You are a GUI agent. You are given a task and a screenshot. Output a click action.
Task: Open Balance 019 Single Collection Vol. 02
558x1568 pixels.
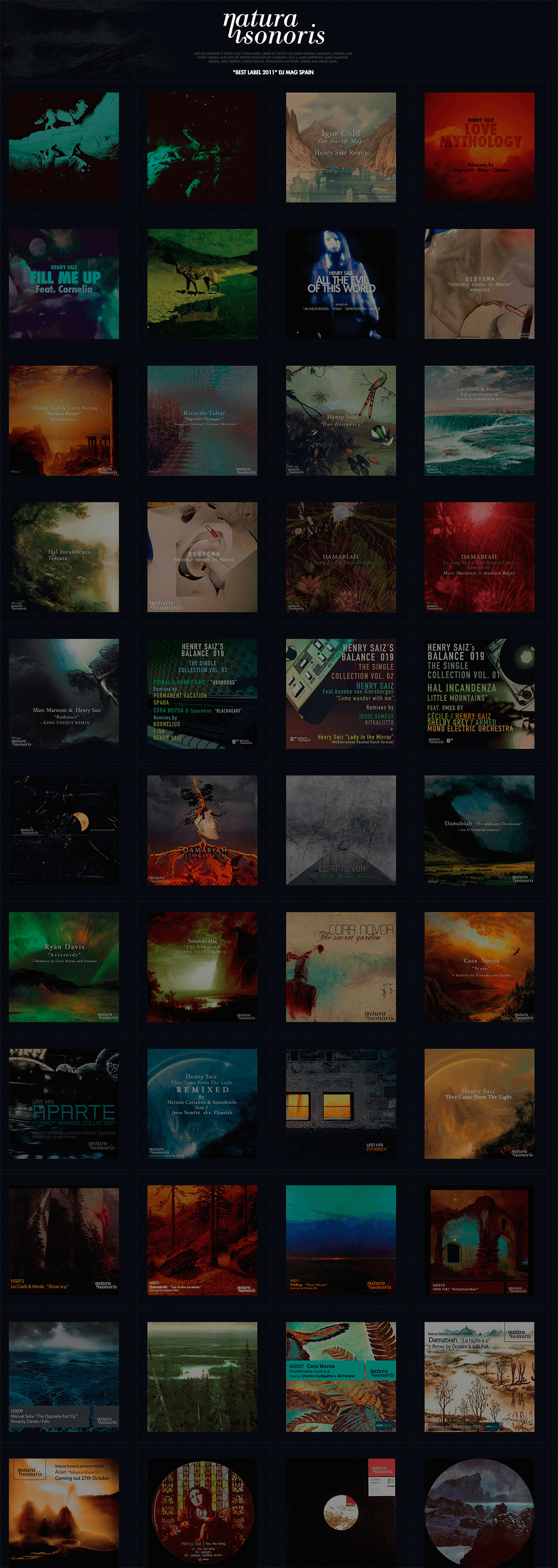point(341,693)
